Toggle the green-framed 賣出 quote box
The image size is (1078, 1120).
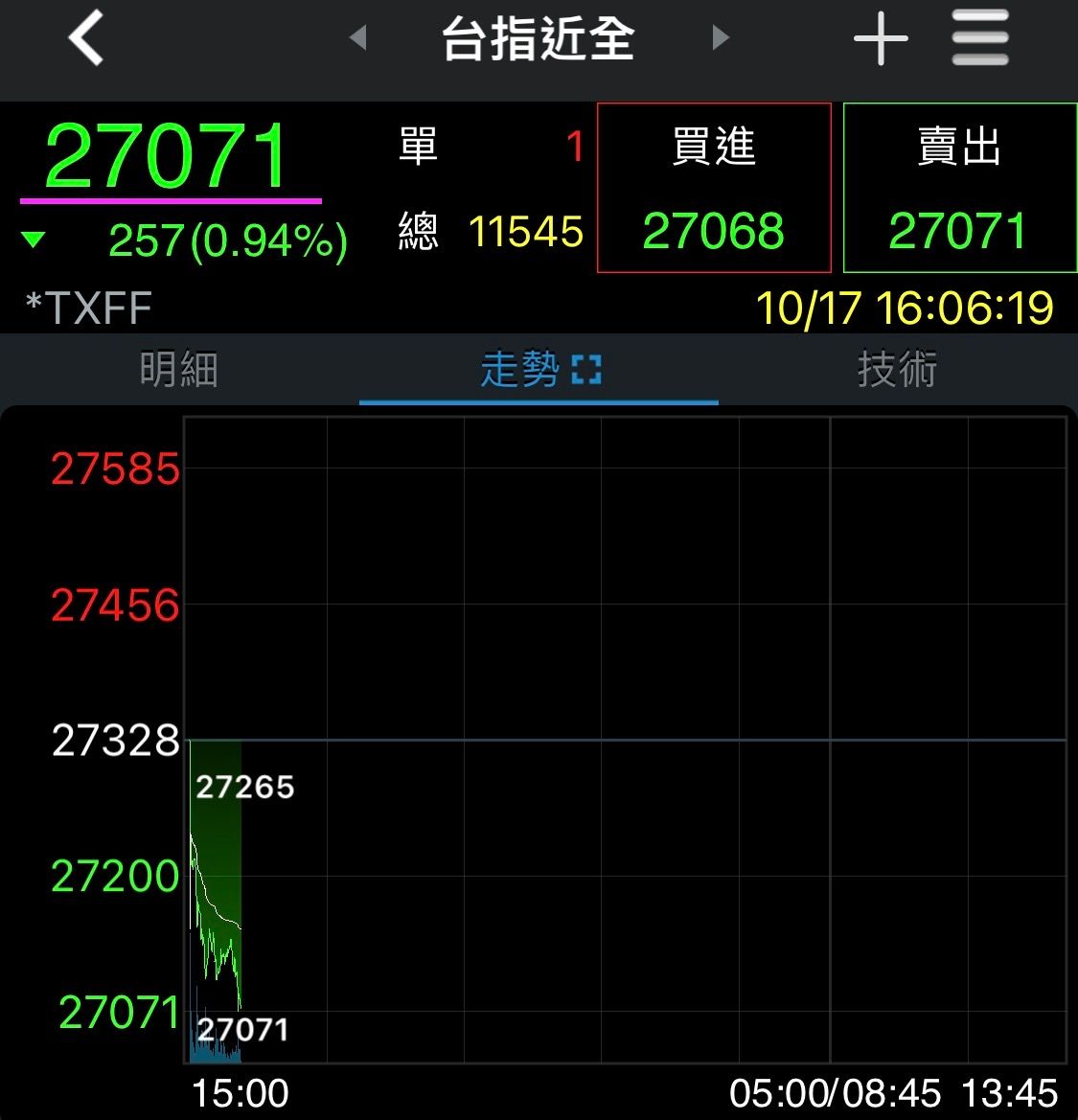coord(958,187)
